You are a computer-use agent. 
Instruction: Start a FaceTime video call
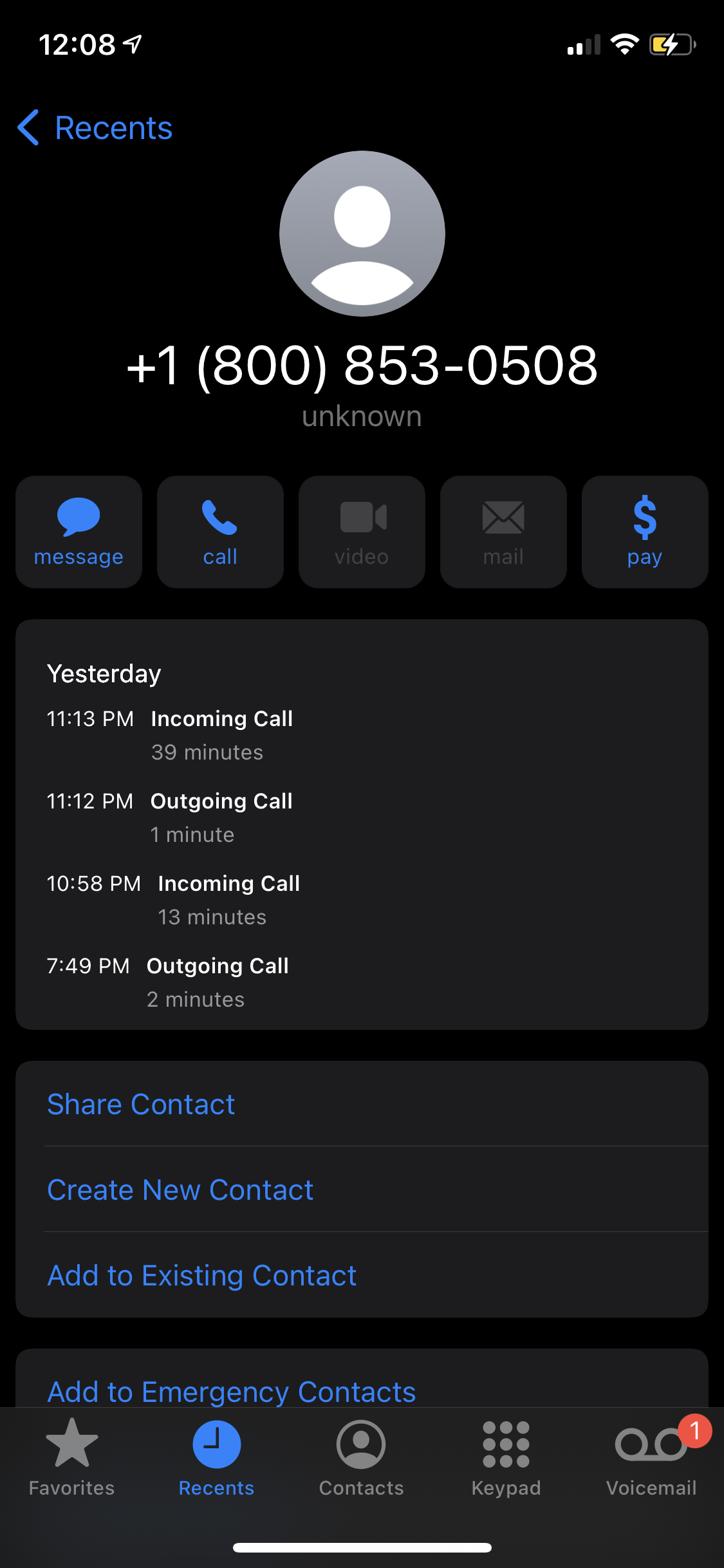[361, 532]
